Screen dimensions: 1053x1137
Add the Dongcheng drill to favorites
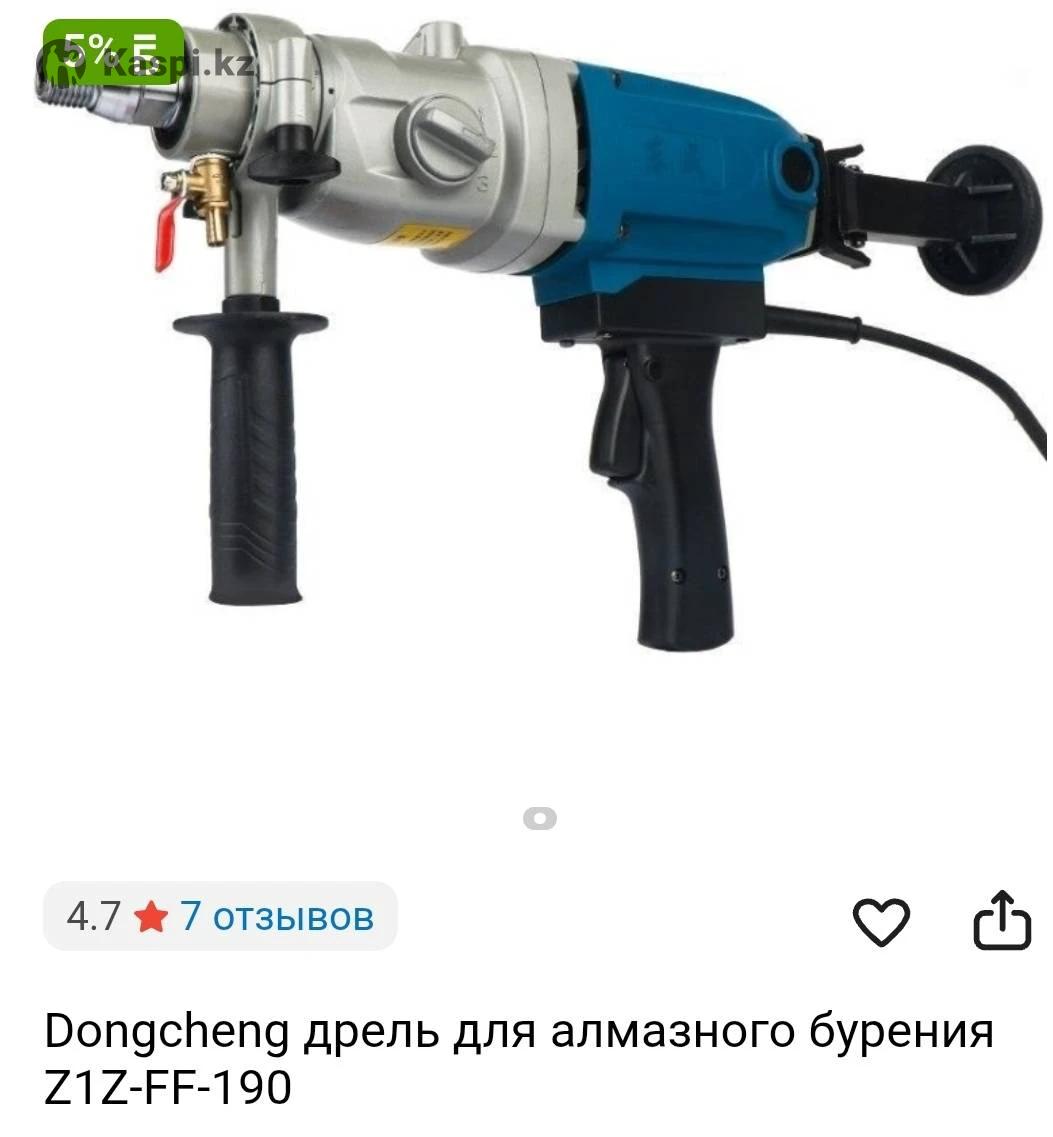880,921
